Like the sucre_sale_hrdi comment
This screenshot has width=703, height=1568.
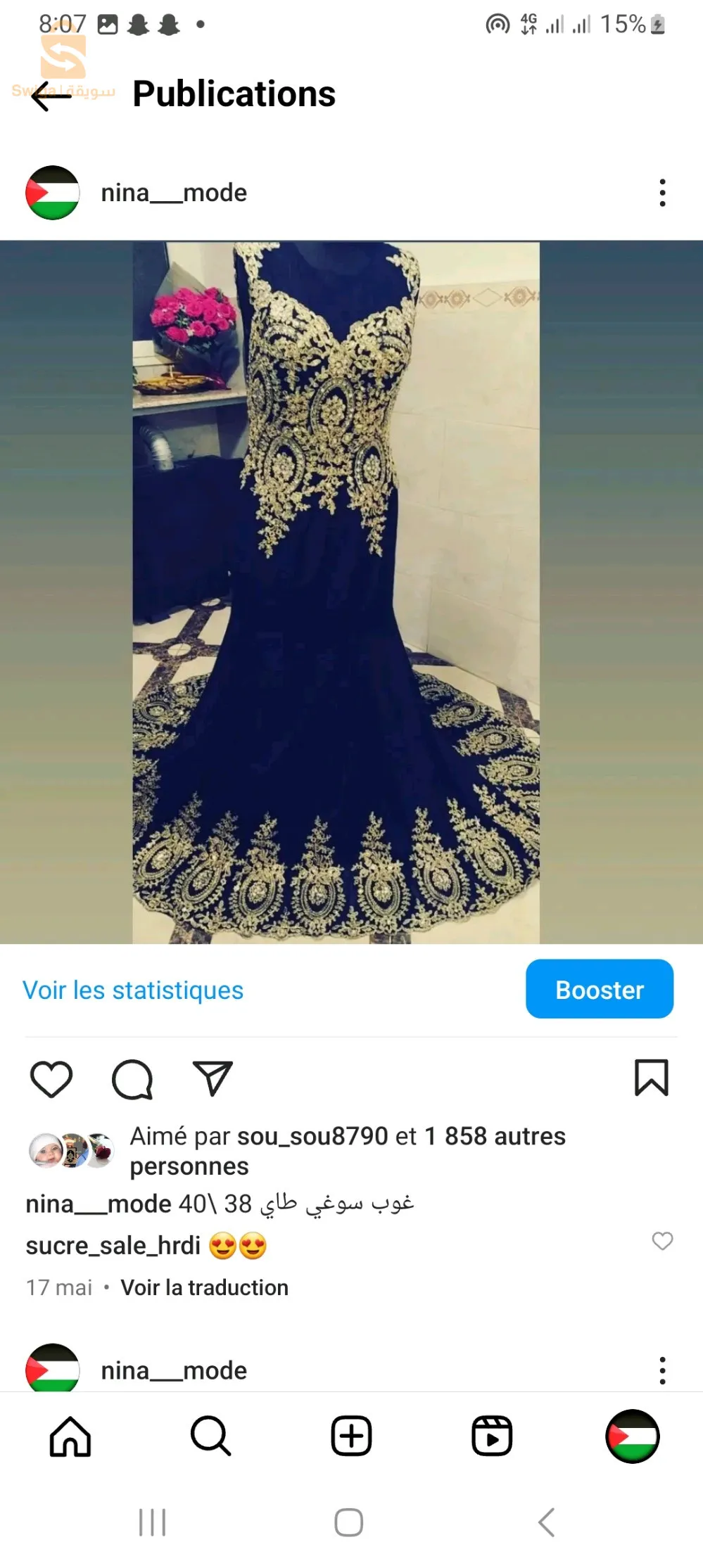[x=661, y=1241]
